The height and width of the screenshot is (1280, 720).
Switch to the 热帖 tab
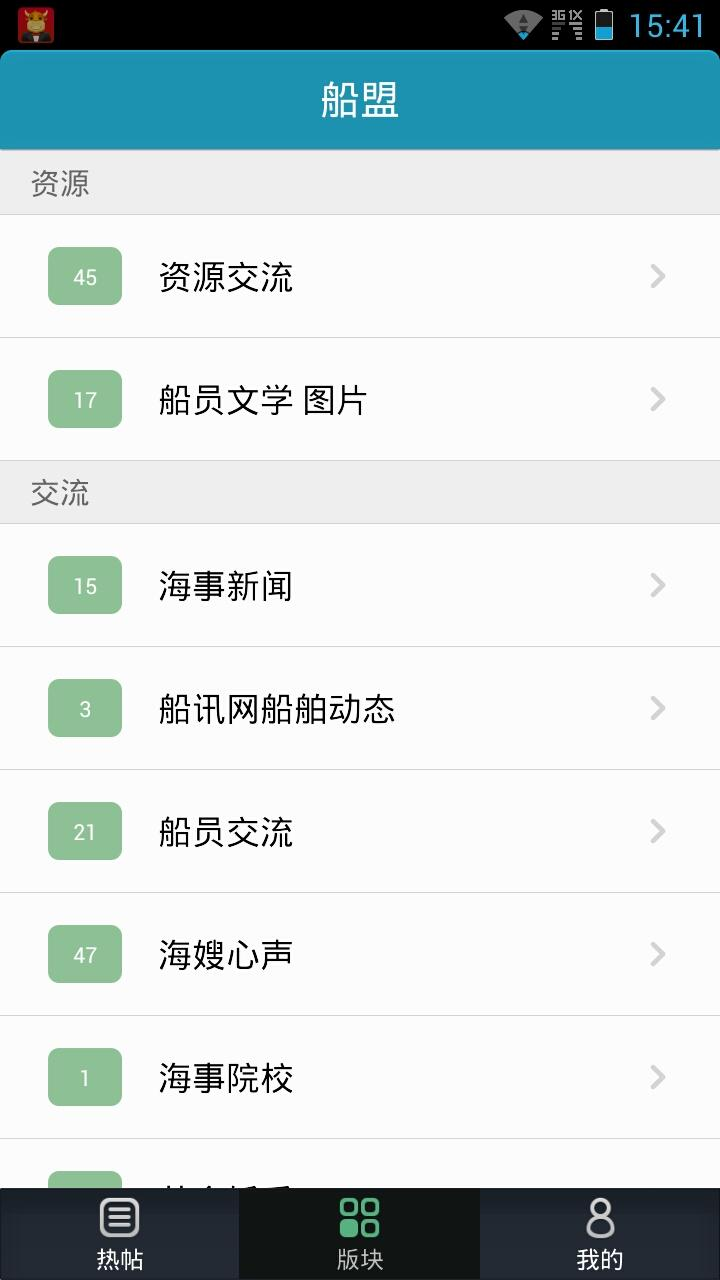pos(120,1234)
